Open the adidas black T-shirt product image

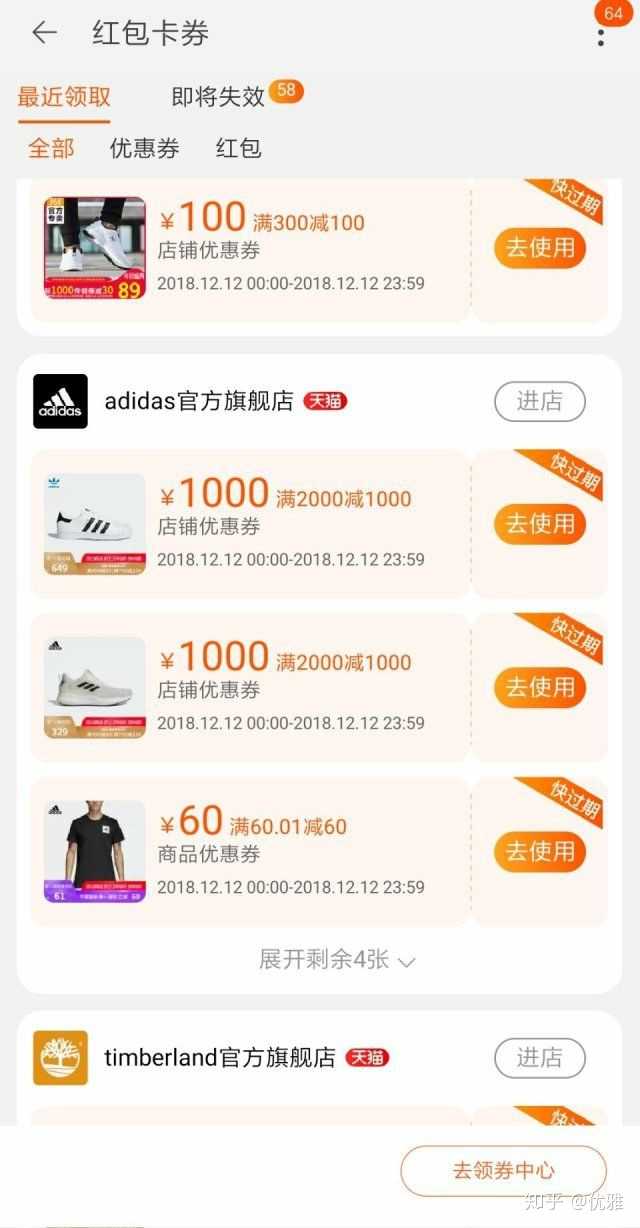click(x=95, y=851)
